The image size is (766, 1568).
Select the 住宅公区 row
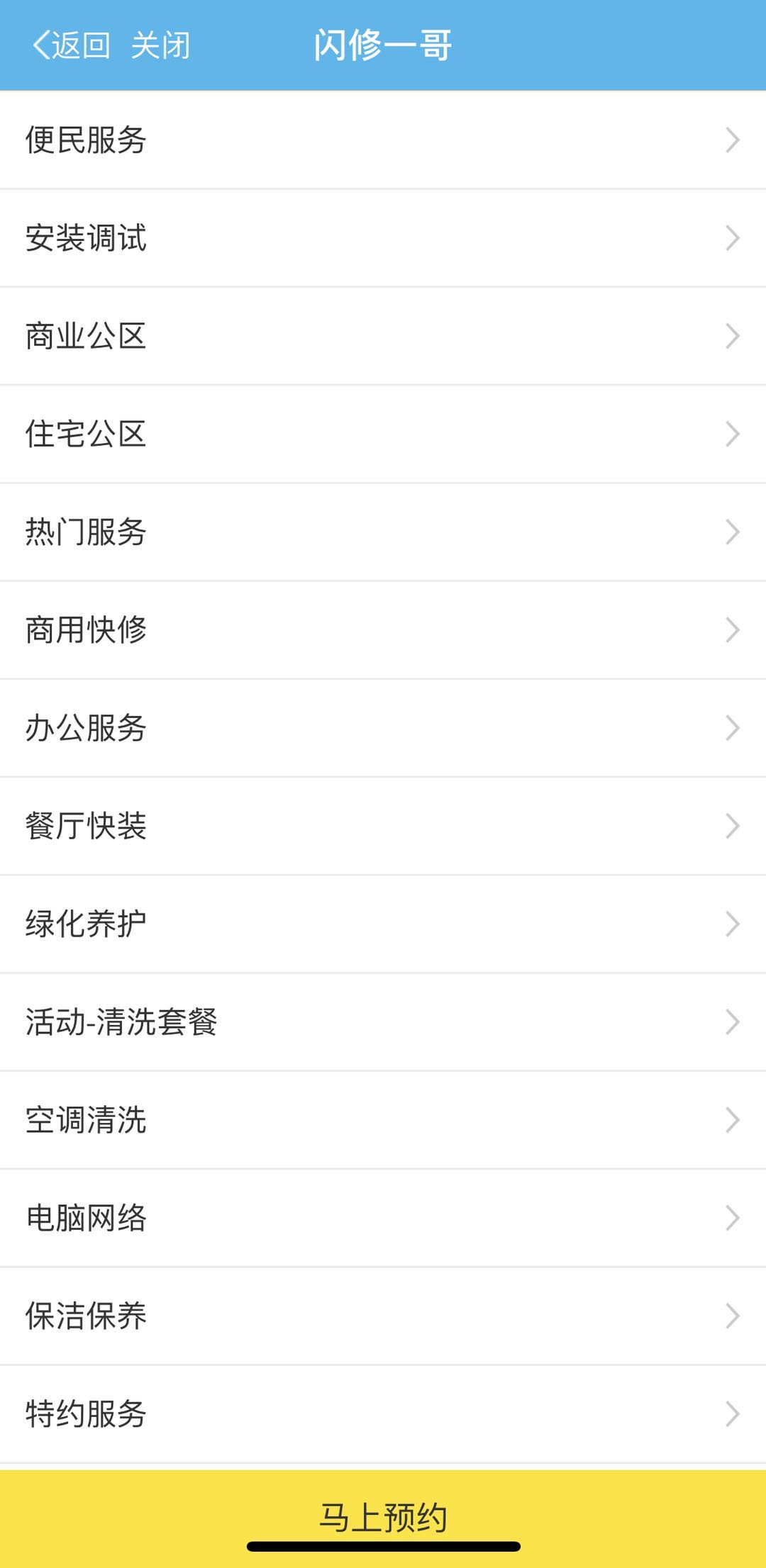click(383, 434)
